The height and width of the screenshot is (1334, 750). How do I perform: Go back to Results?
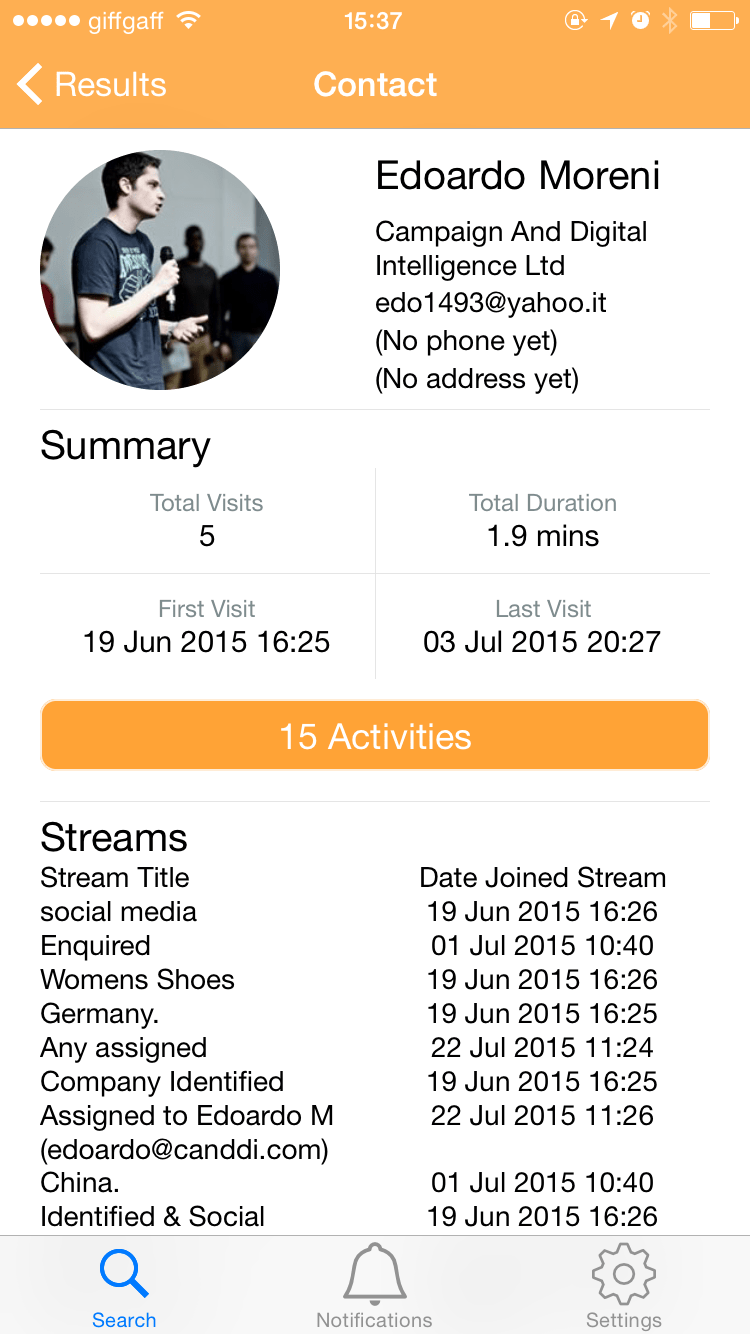(x=92, y=85)
